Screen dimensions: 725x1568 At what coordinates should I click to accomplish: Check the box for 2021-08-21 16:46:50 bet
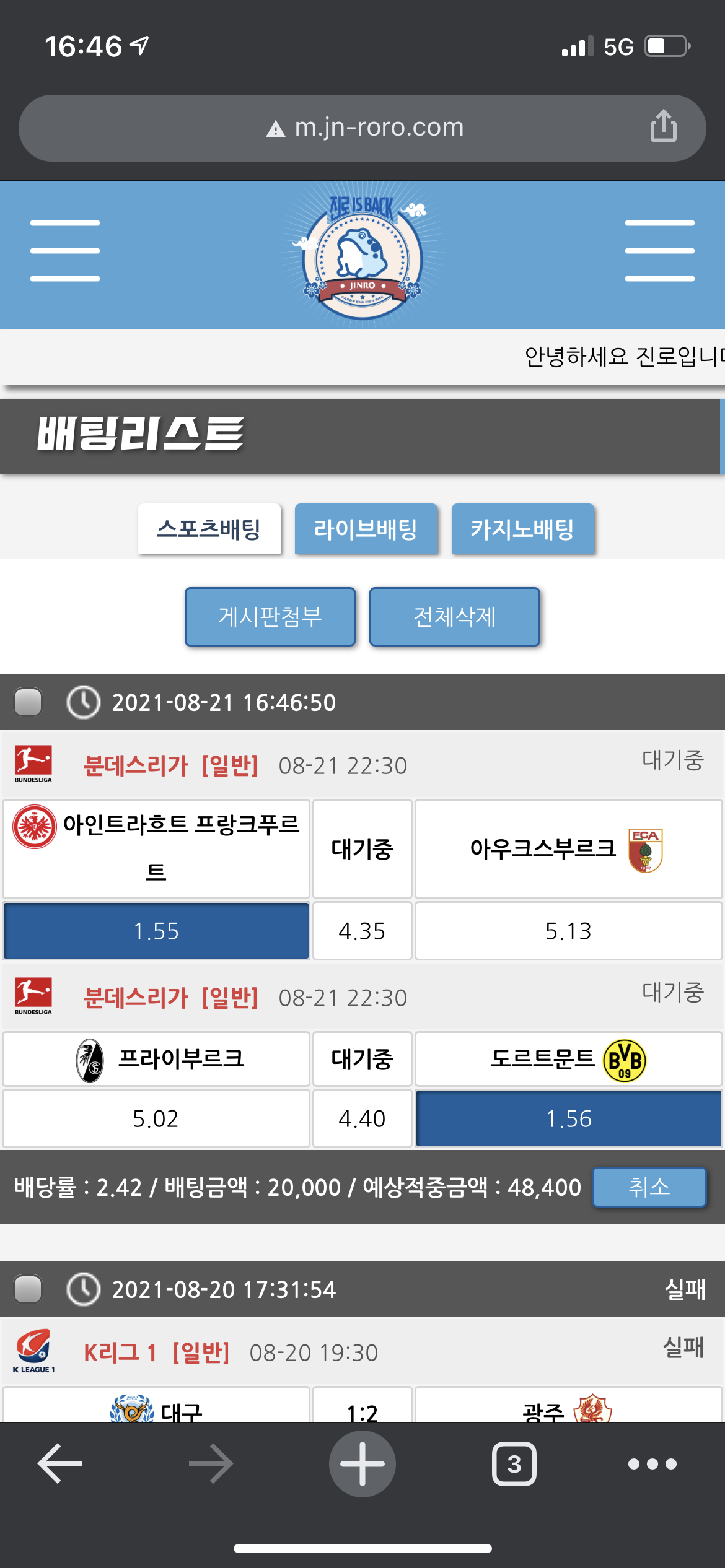click(28, 702)
